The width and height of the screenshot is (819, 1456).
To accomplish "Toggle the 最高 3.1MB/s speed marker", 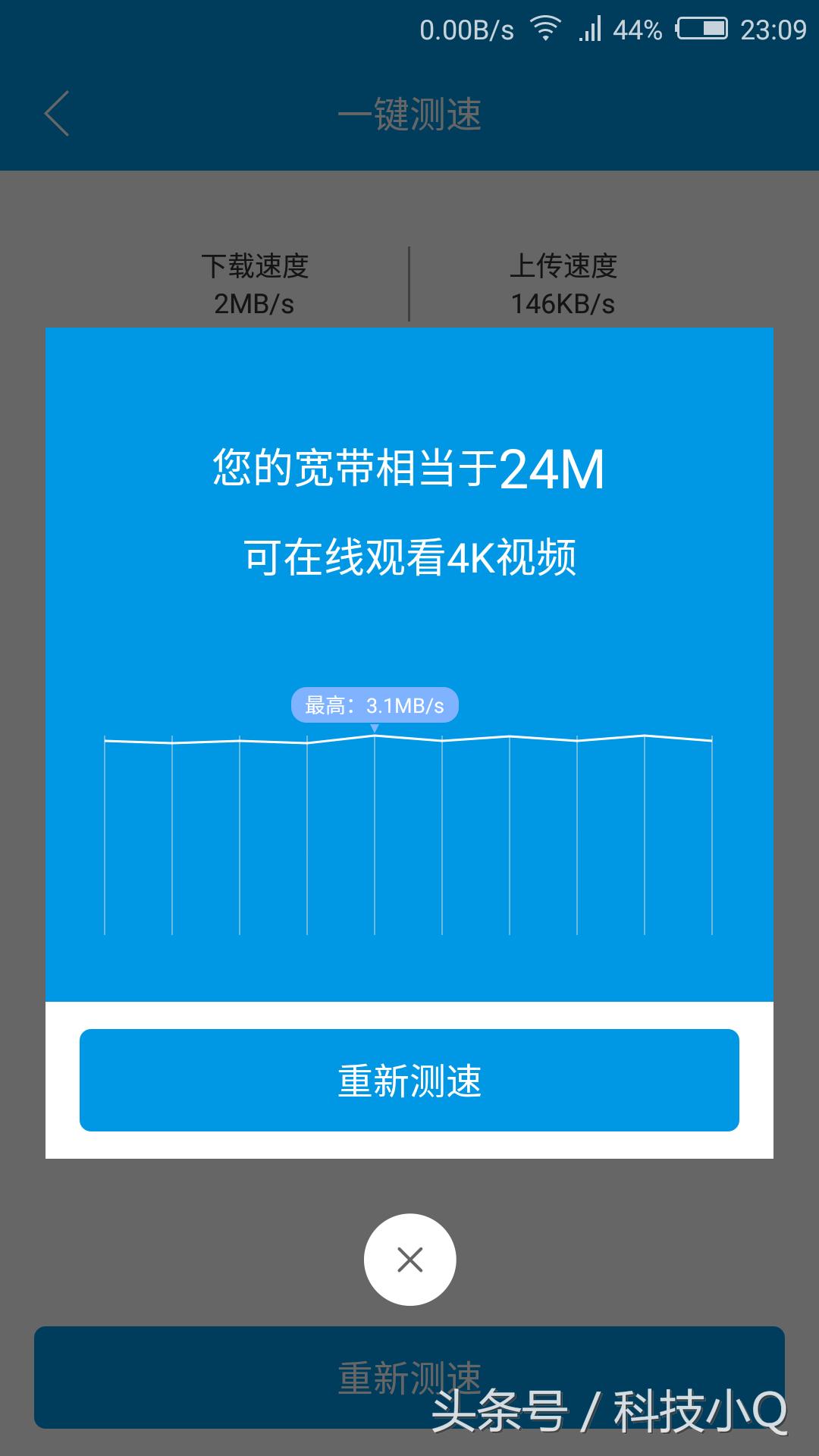I will coord(375,705).
